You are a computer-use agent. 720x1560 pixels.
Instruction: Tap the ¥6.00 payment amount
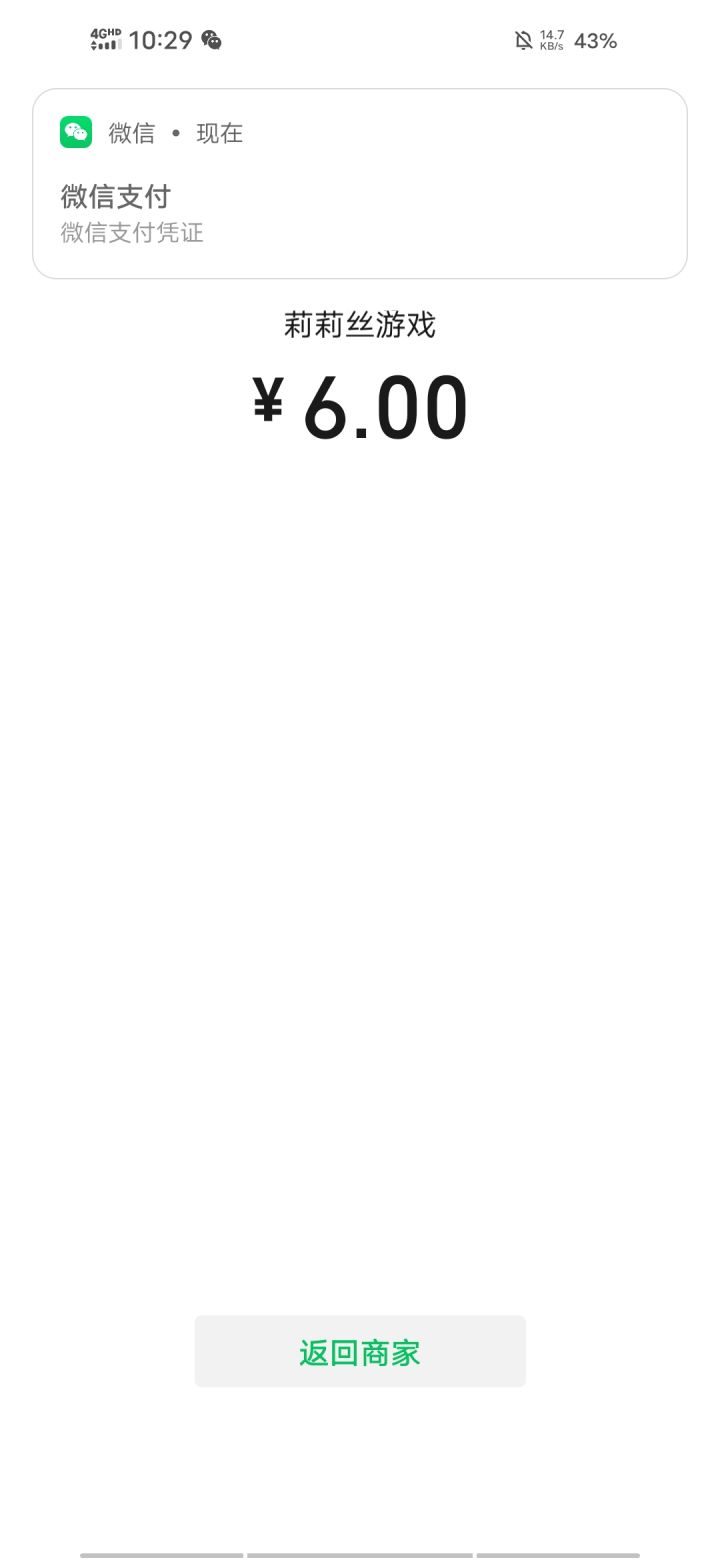360,404
